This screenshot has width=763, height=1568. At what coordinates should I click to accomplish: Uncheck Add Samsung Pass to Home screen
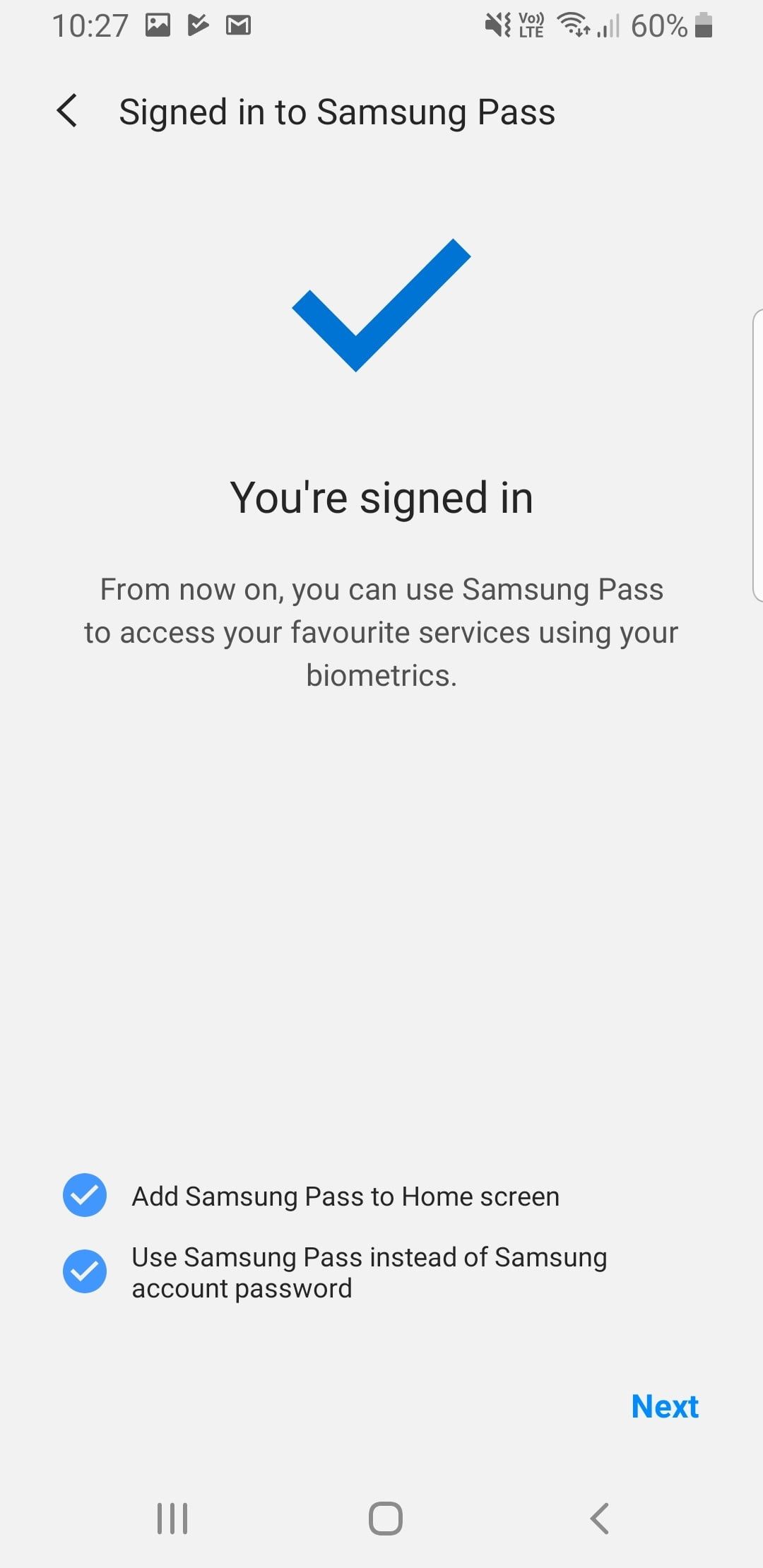click(85, 1196)
